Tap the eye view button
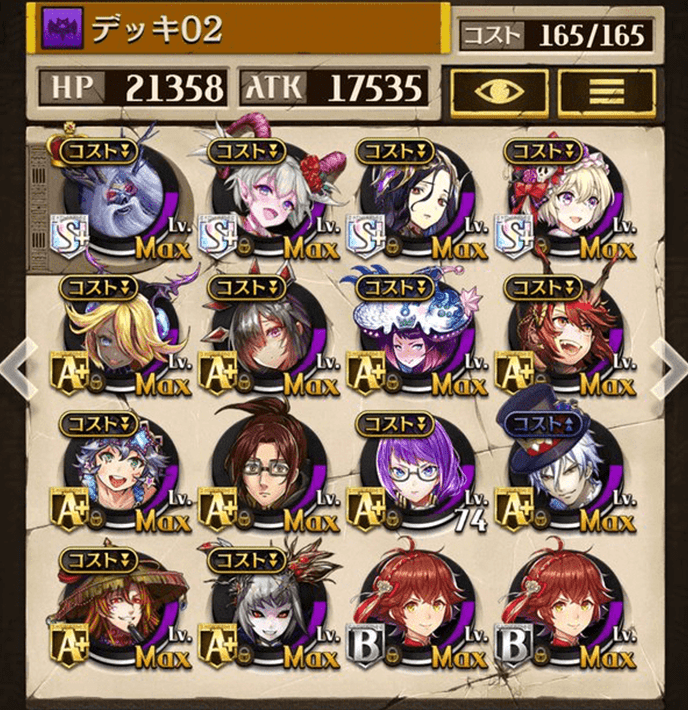Viewport: 688px width, 710px height. pos(499,92)
